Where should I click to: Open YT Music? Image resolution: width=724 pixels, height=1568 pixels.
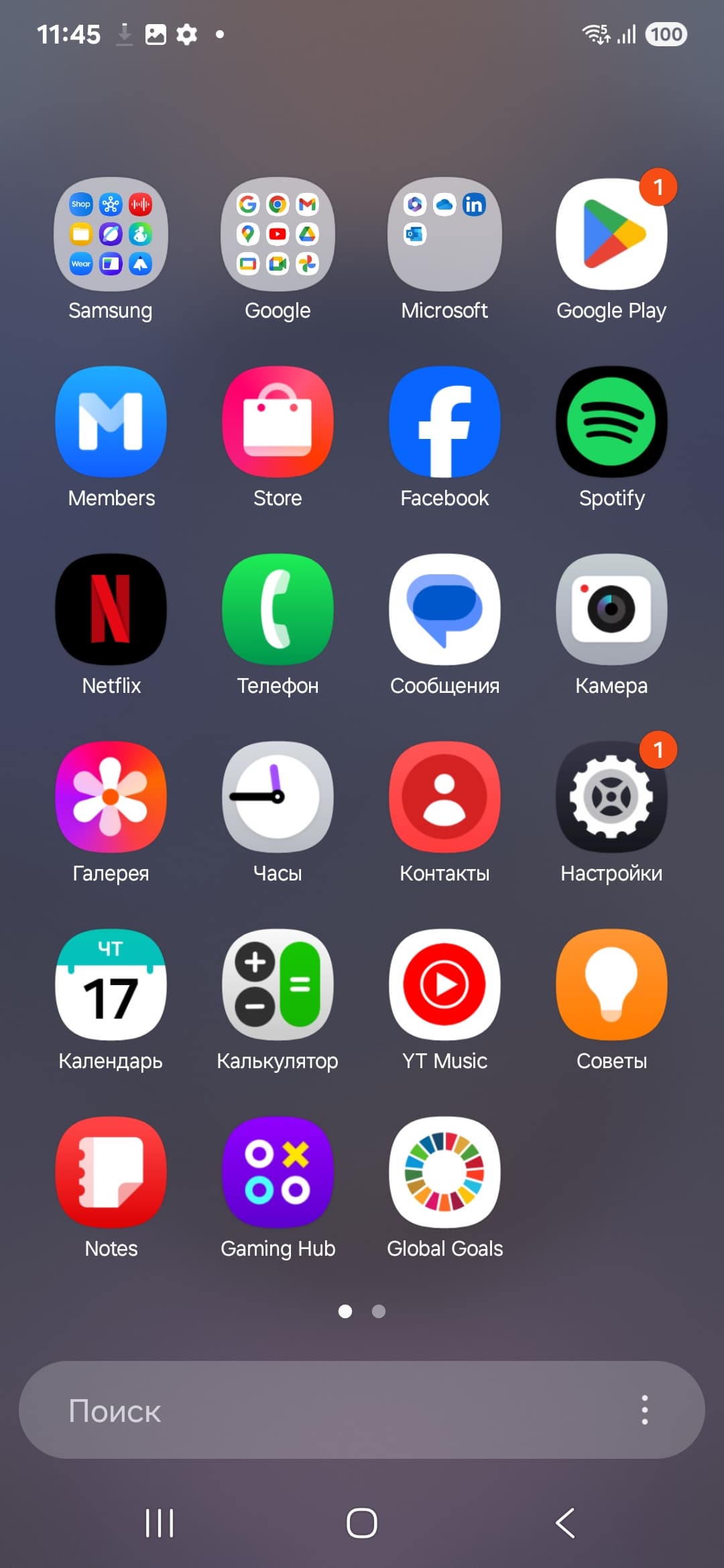(444, 985)
